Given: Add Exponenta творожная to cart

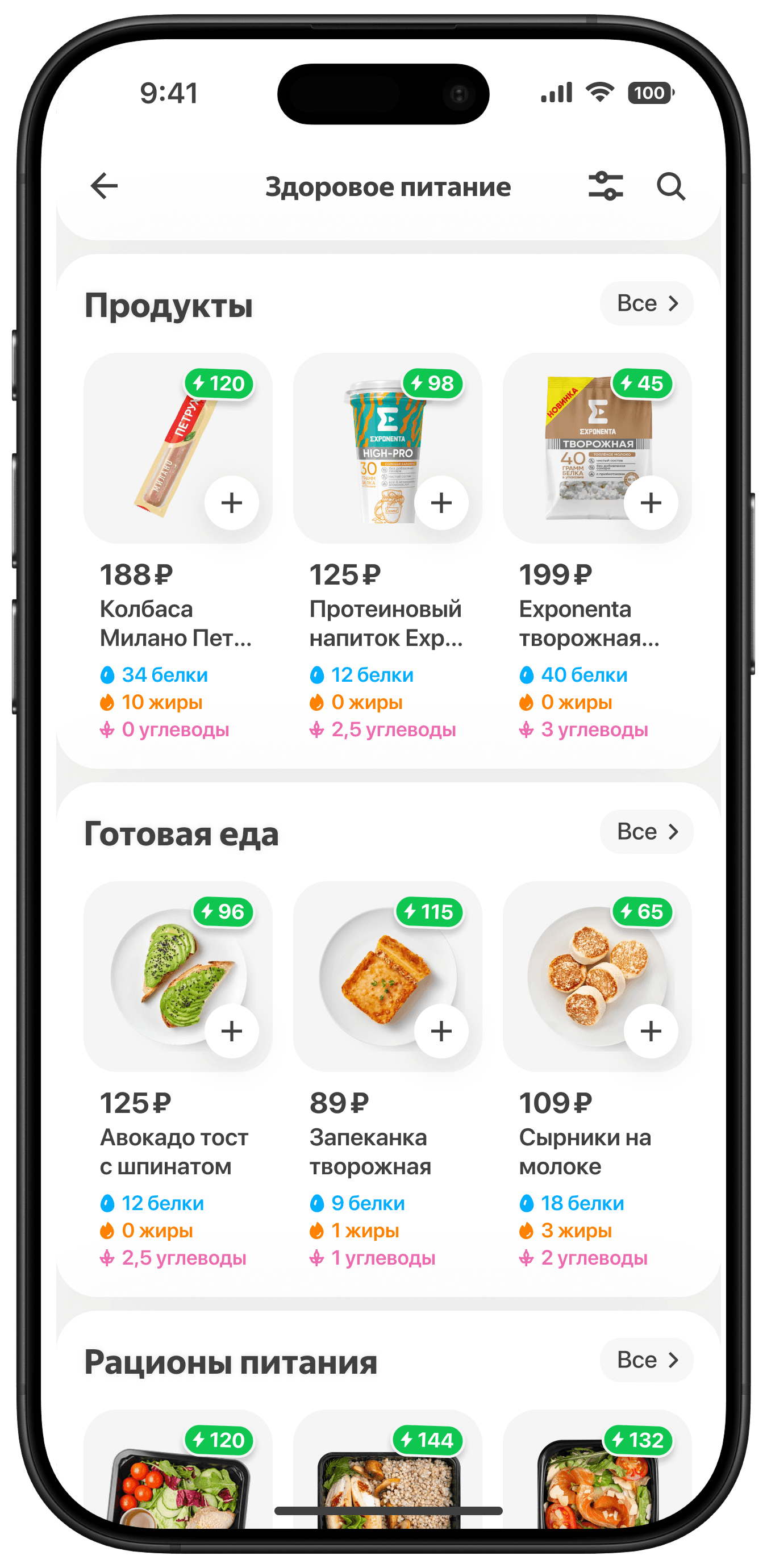Looking at the screenshot, I should (x=651, y=503).
